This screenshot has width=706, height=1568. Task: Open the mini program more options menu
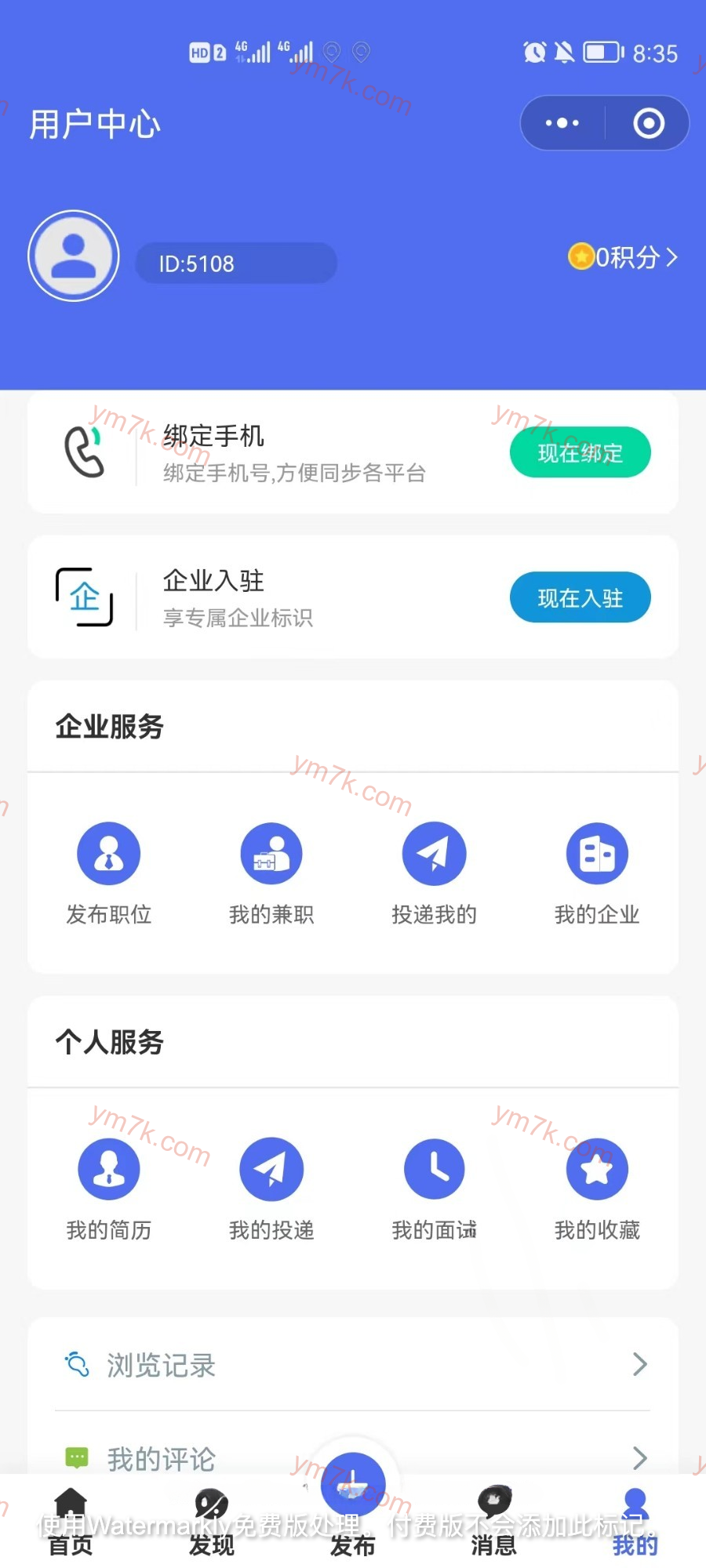(x=562, y=123)
